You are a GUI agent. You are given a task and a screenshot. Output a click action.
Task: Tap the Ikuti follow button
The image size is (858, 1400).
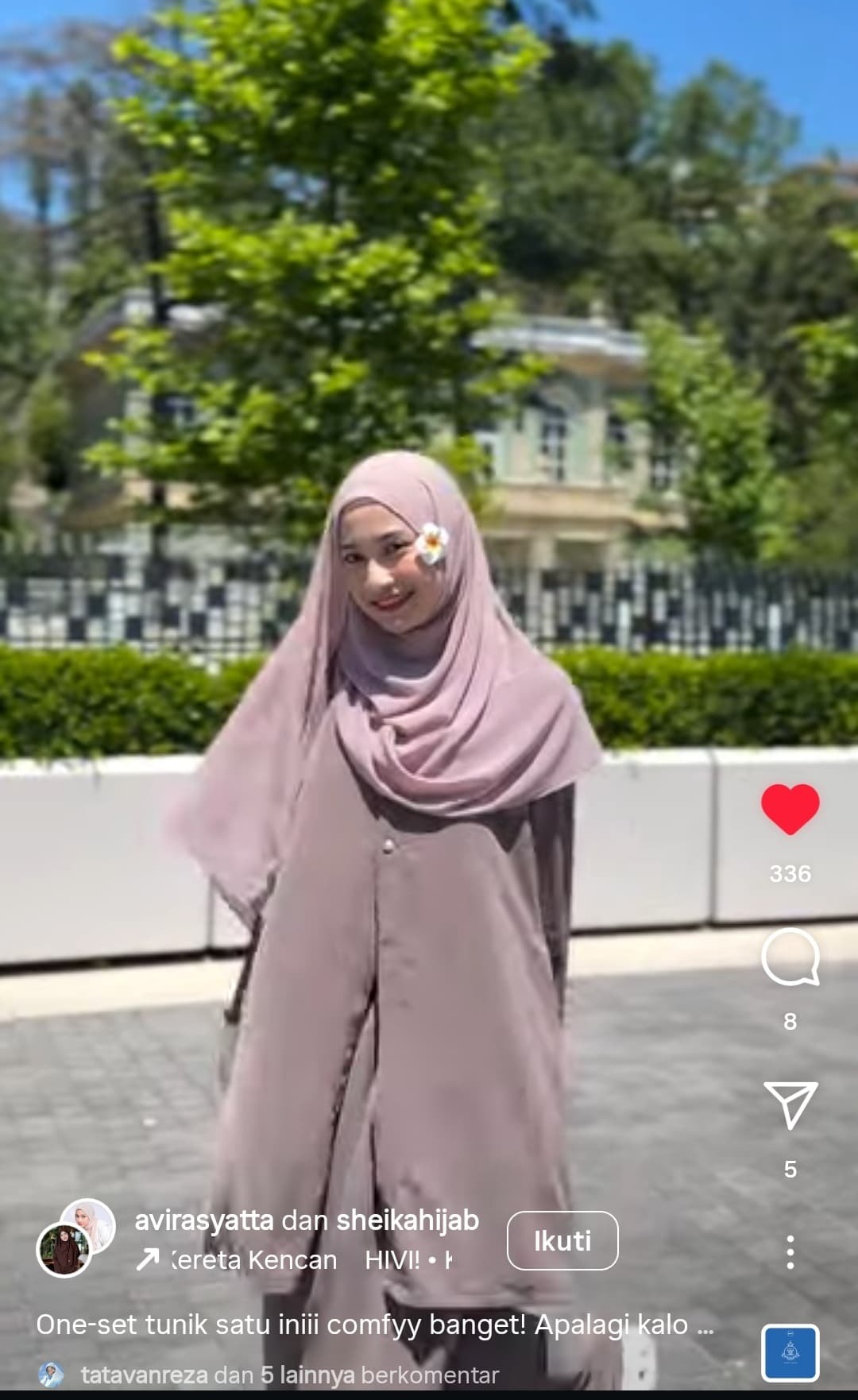(x=562, y=1240)
